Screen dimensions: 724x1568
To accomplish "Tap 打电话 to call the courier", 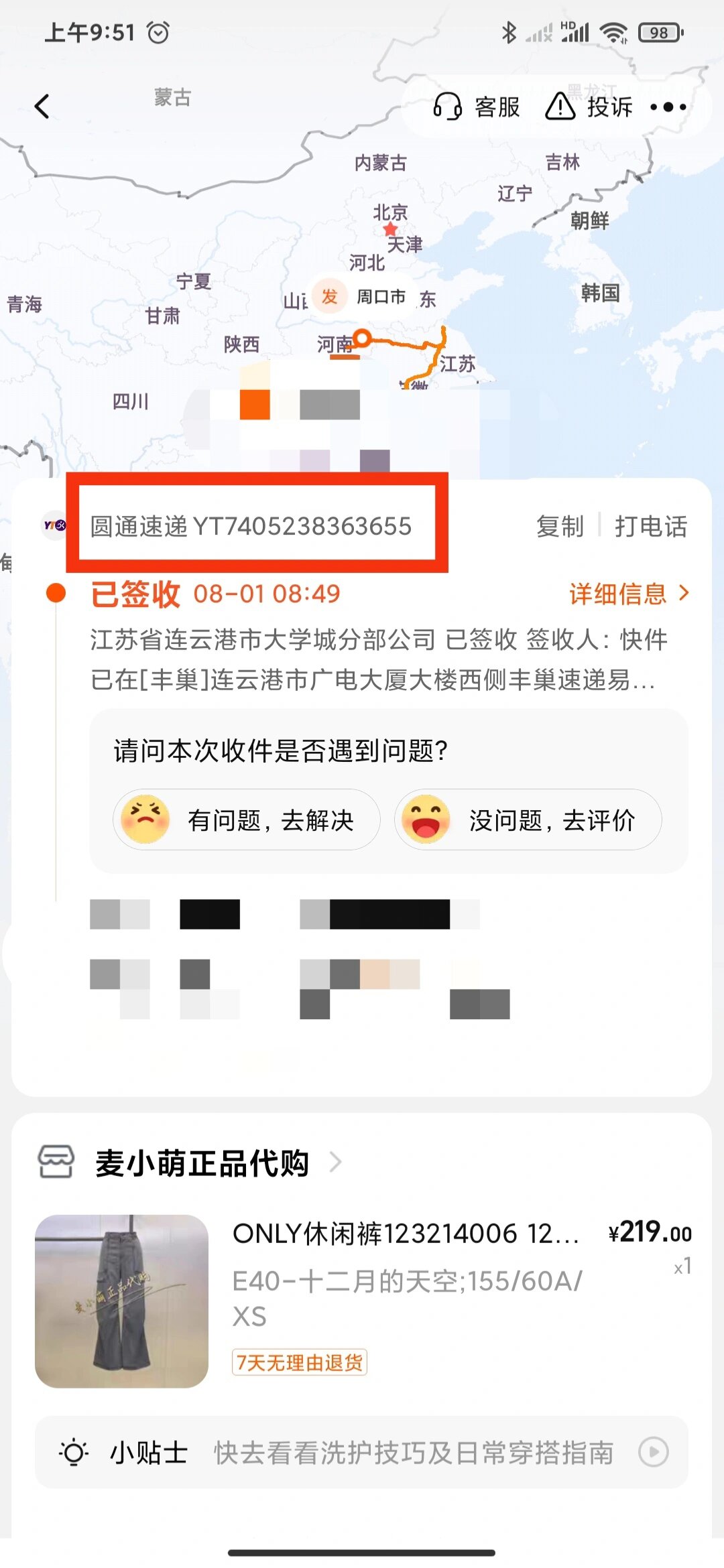I will click(651, 527).
